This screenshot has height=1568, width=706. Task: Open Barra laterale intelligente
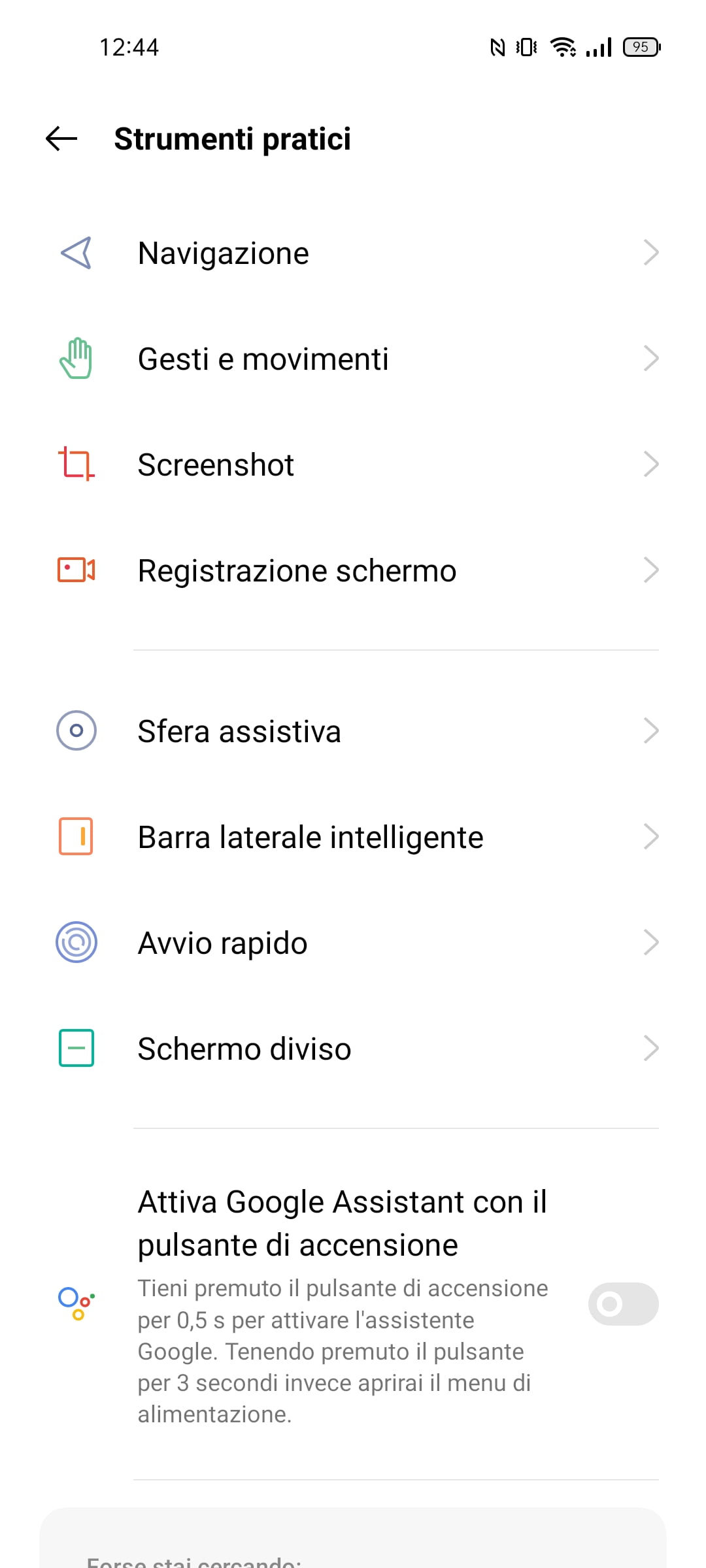coord(353,837)
